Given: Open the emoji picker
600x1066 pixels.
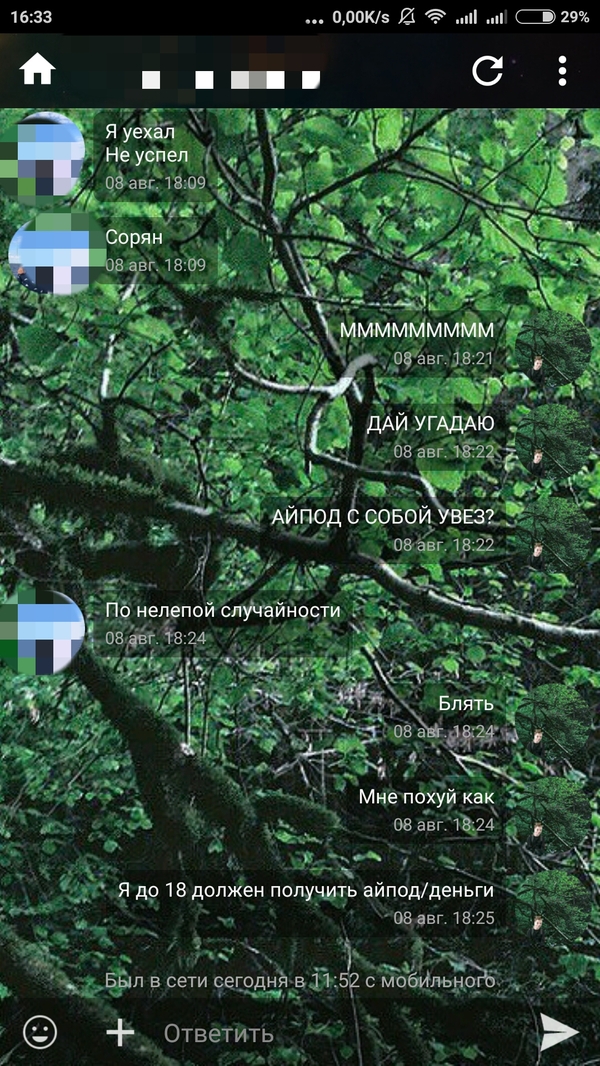Looking at the screenshot, I should pos(40,1031).
